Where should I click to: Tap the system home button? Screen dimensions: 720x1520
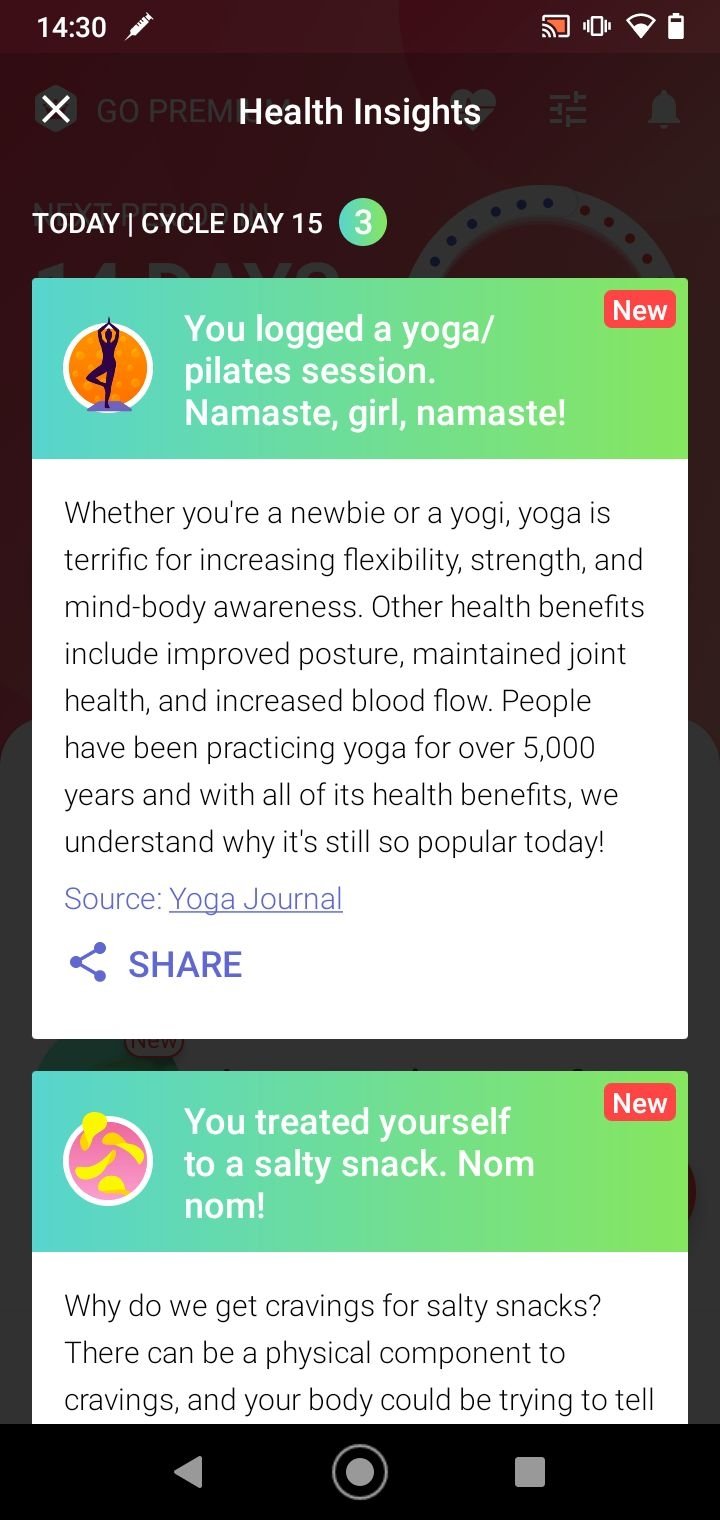click(x=360, y=1471)
